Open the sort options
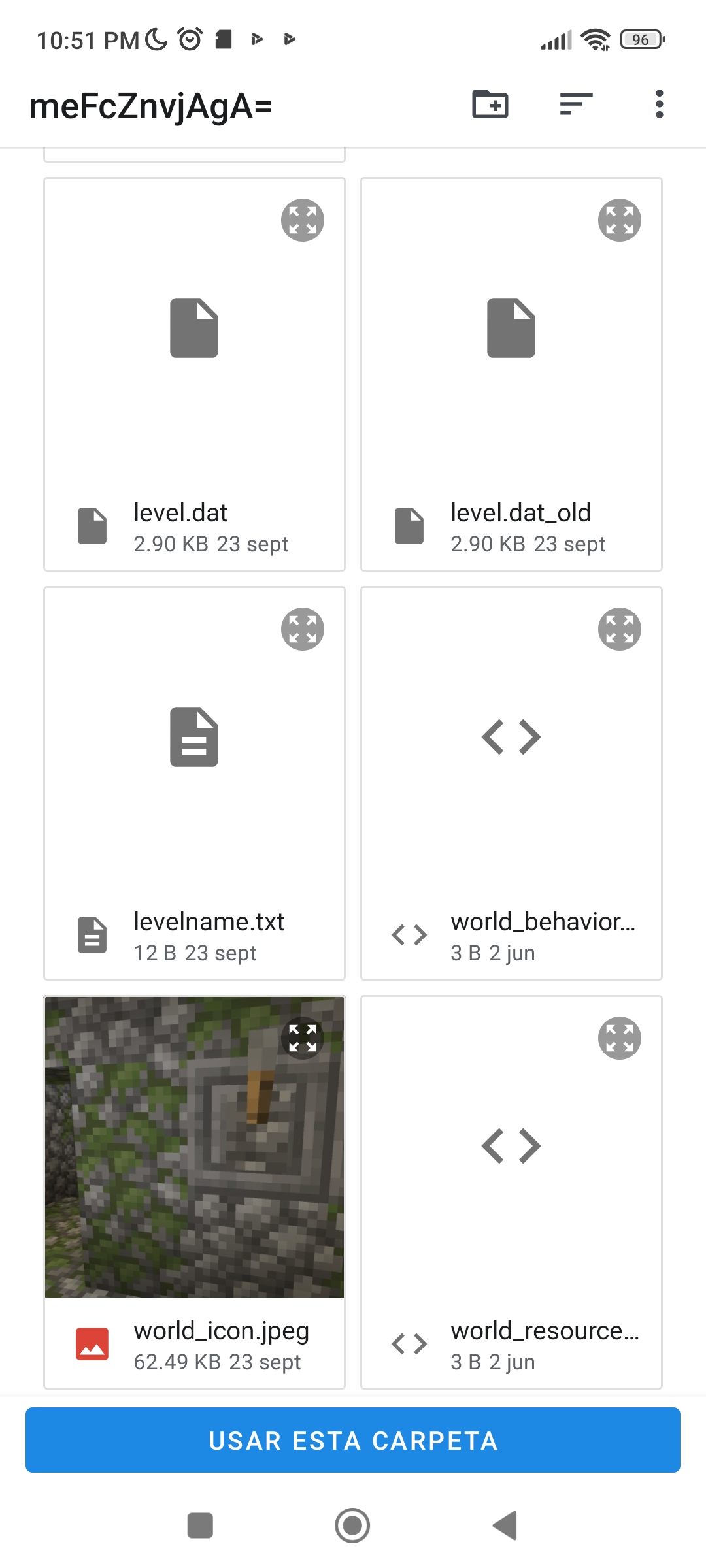This screenshot has width=706, height=1568. tap(576, 105)
